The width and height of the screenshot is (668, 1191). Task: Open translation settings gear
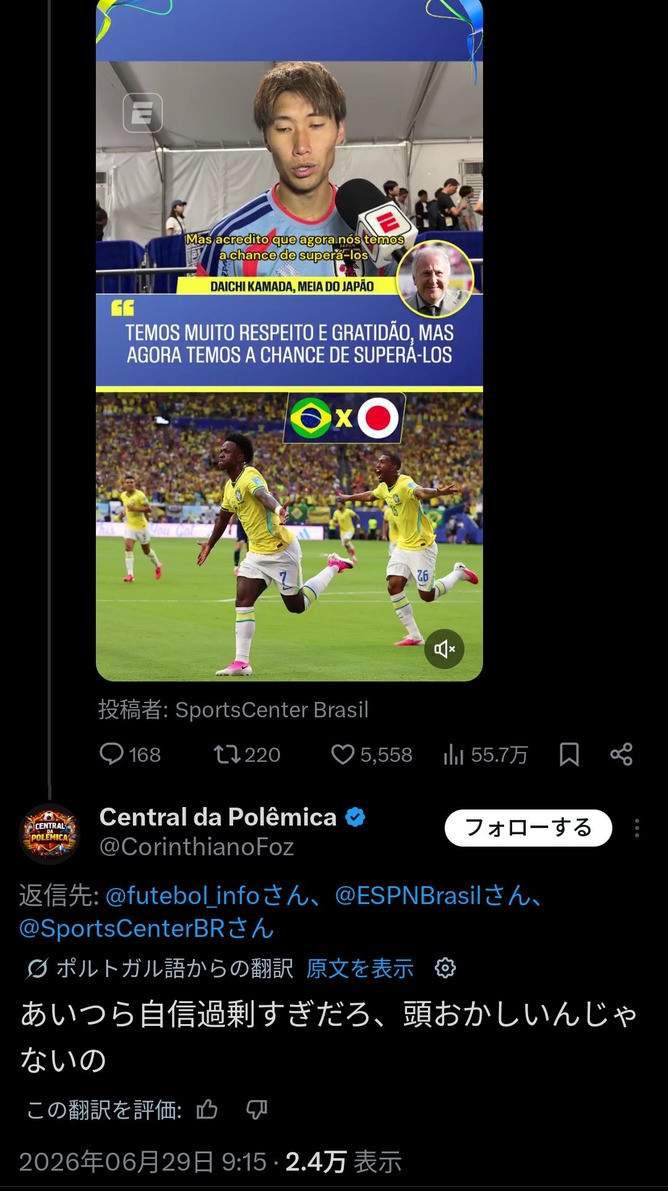tap(445, 968)
